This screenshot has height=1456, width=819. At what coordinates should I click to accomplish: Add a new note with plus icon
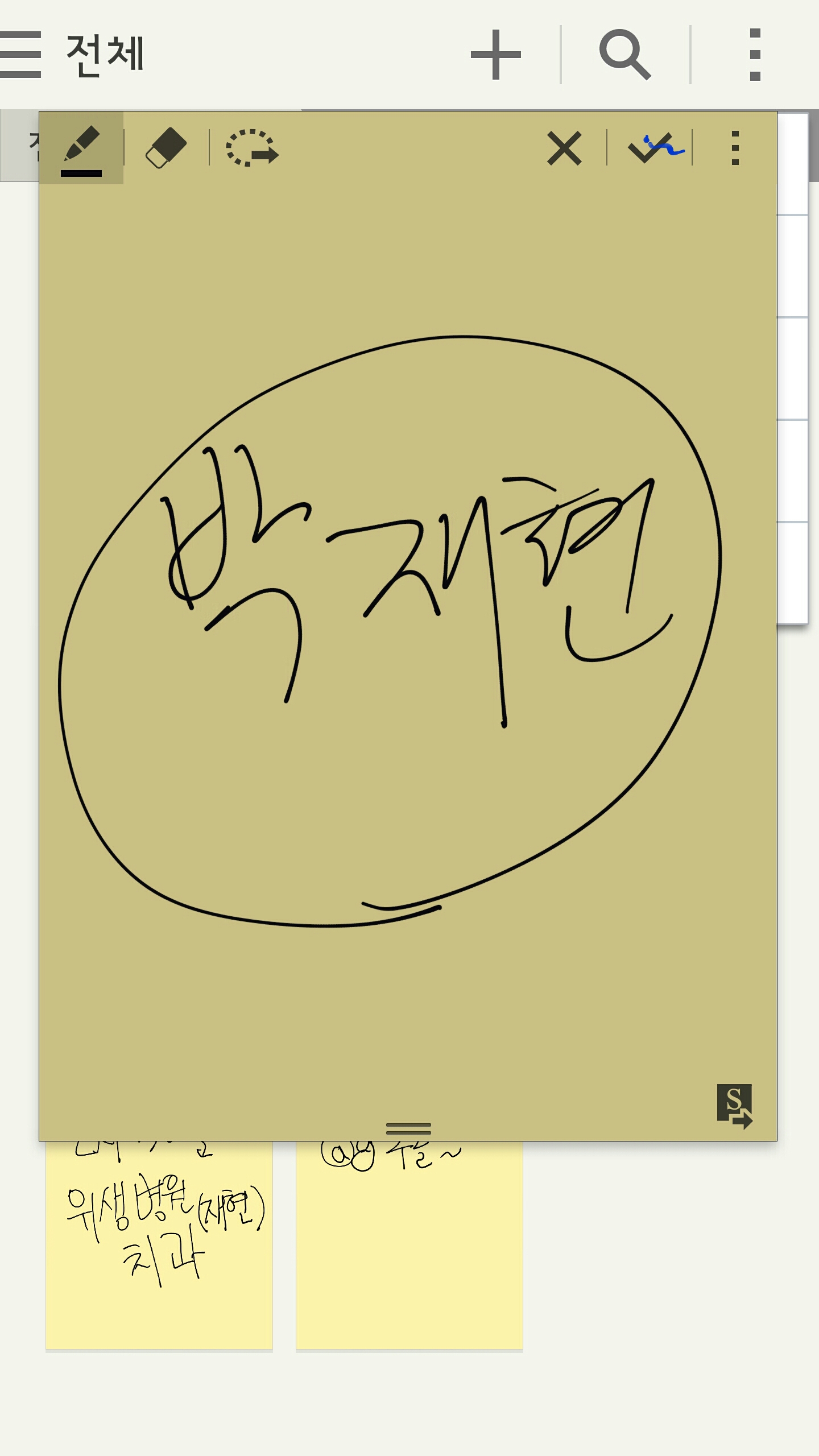[x=496, y=55]
